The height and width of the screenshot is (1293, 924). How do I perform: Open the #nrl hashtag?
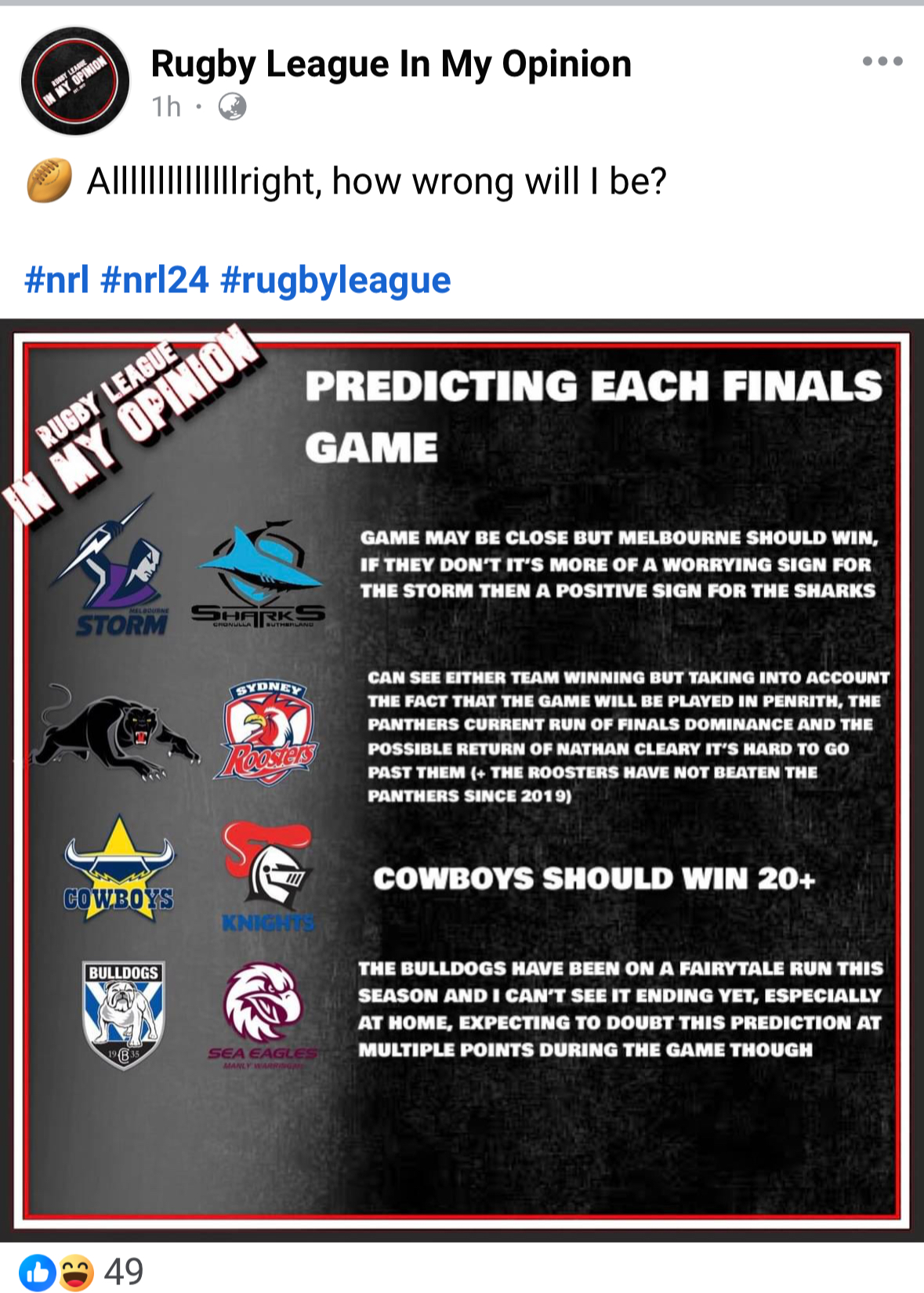tap(56, 281)
